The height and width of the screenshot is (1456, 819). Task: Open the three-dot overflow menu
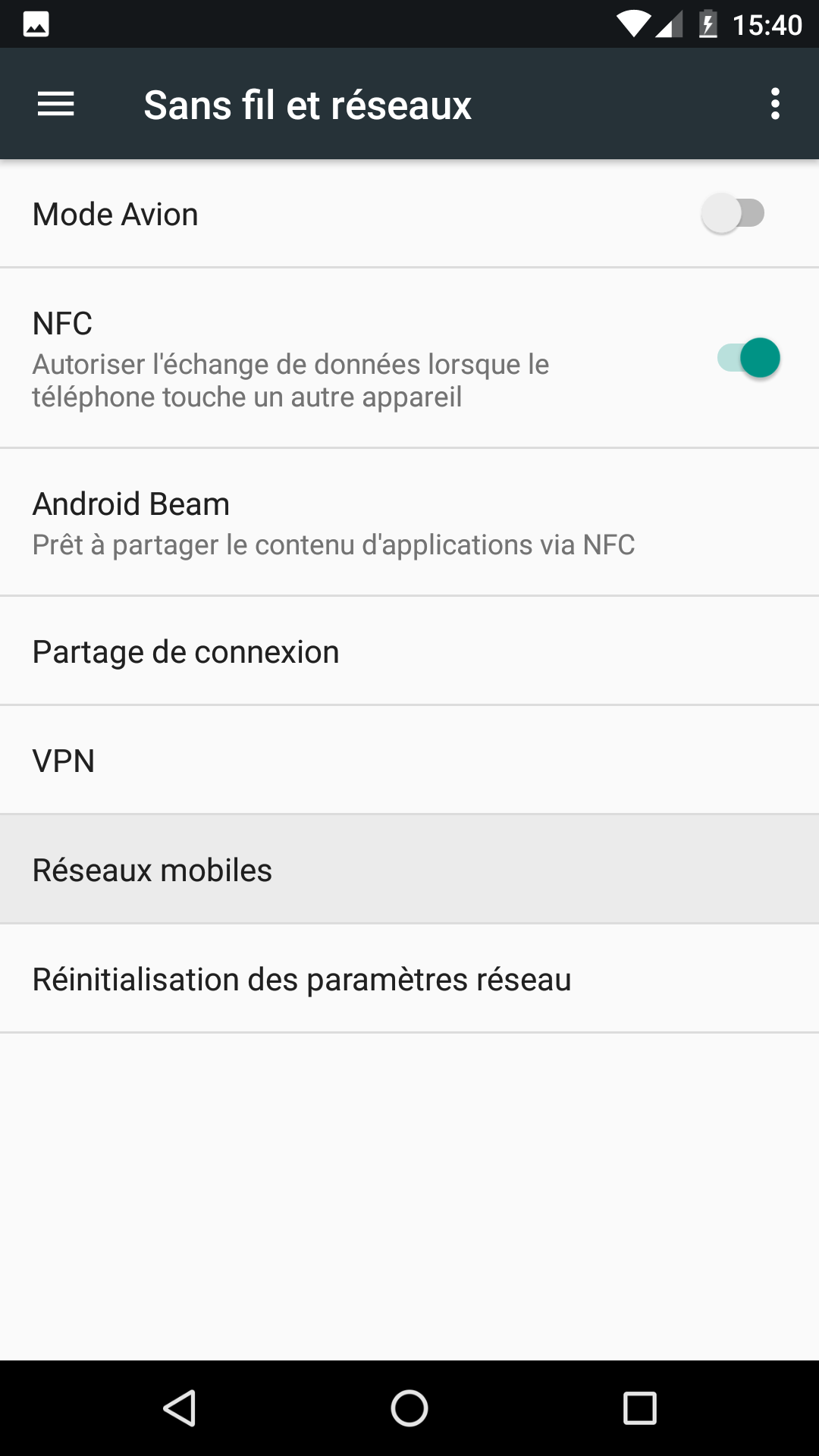(x=775, y=104)
